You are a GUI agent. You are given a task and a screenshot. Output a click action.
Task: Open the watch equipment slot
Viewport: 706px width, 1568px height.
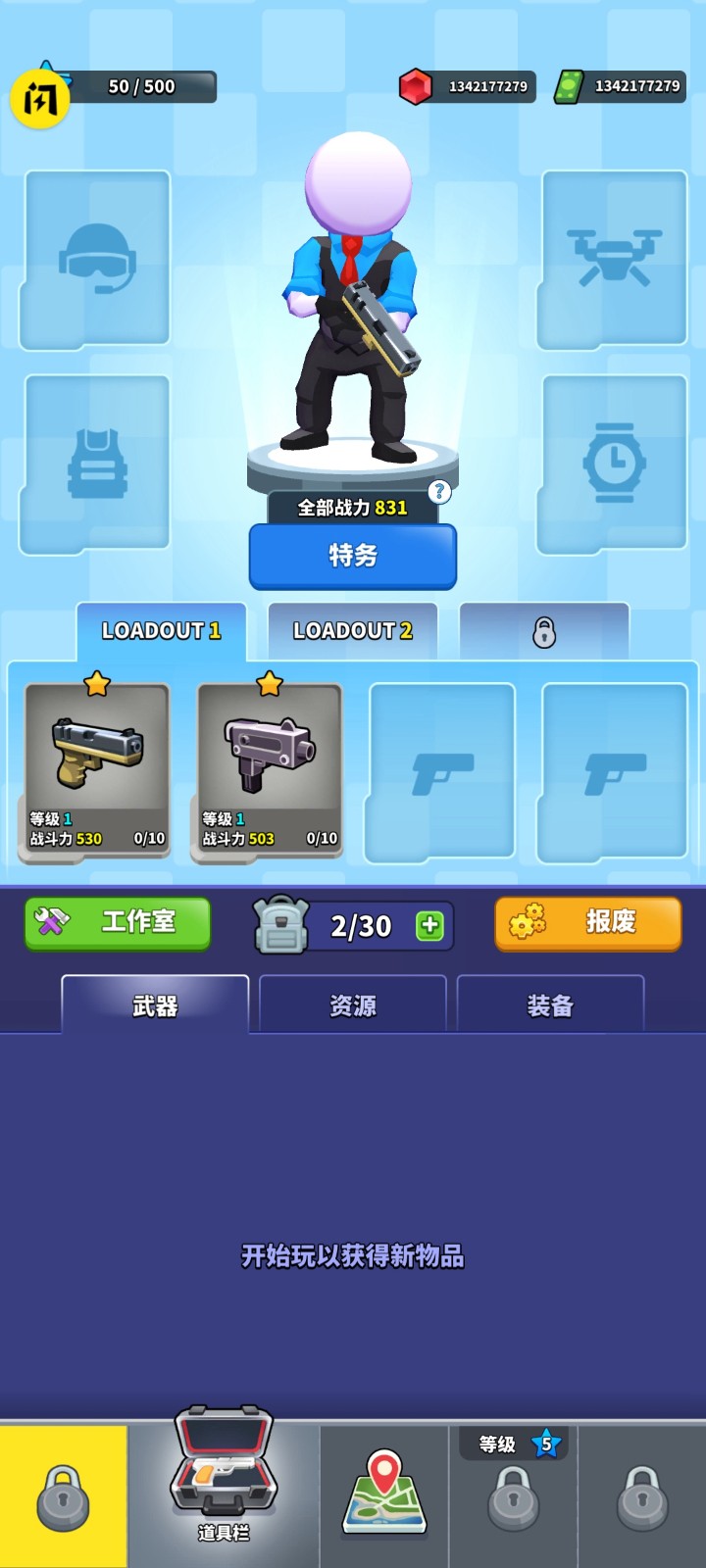click(614, 463)
